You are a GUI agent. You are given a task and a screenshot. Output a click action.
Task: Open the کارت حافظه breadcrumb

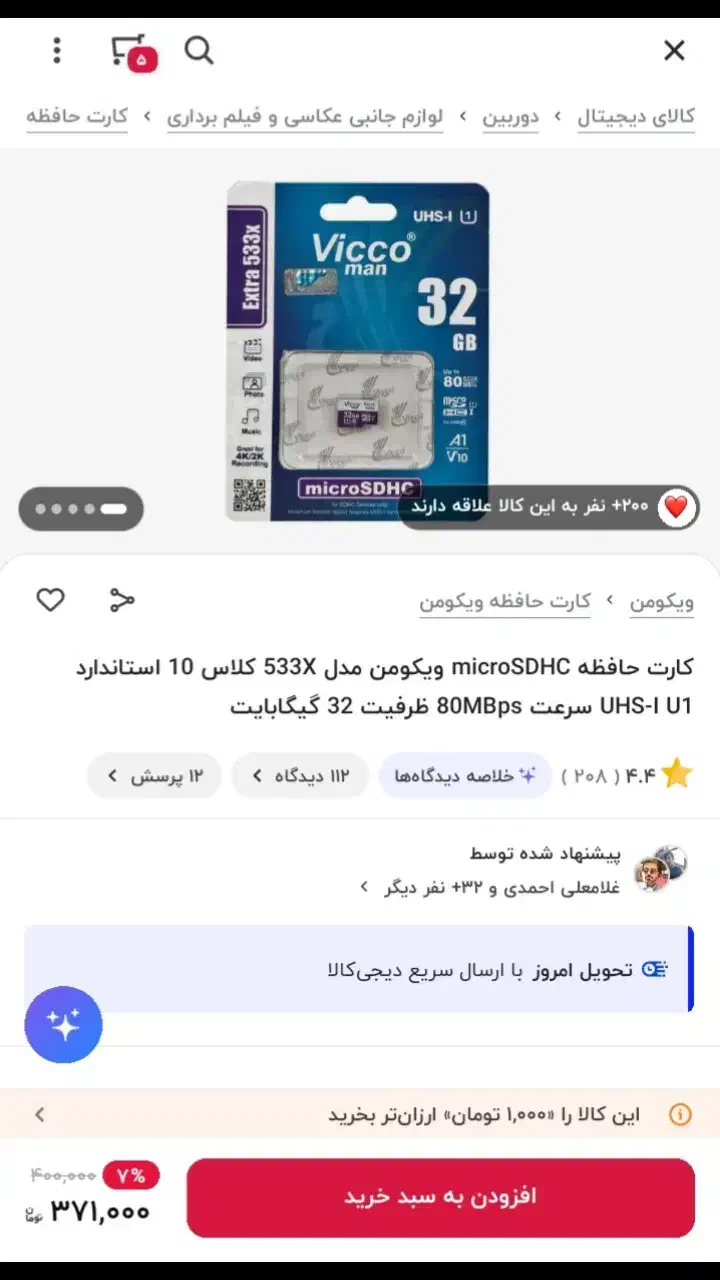(x=77, y=117)
